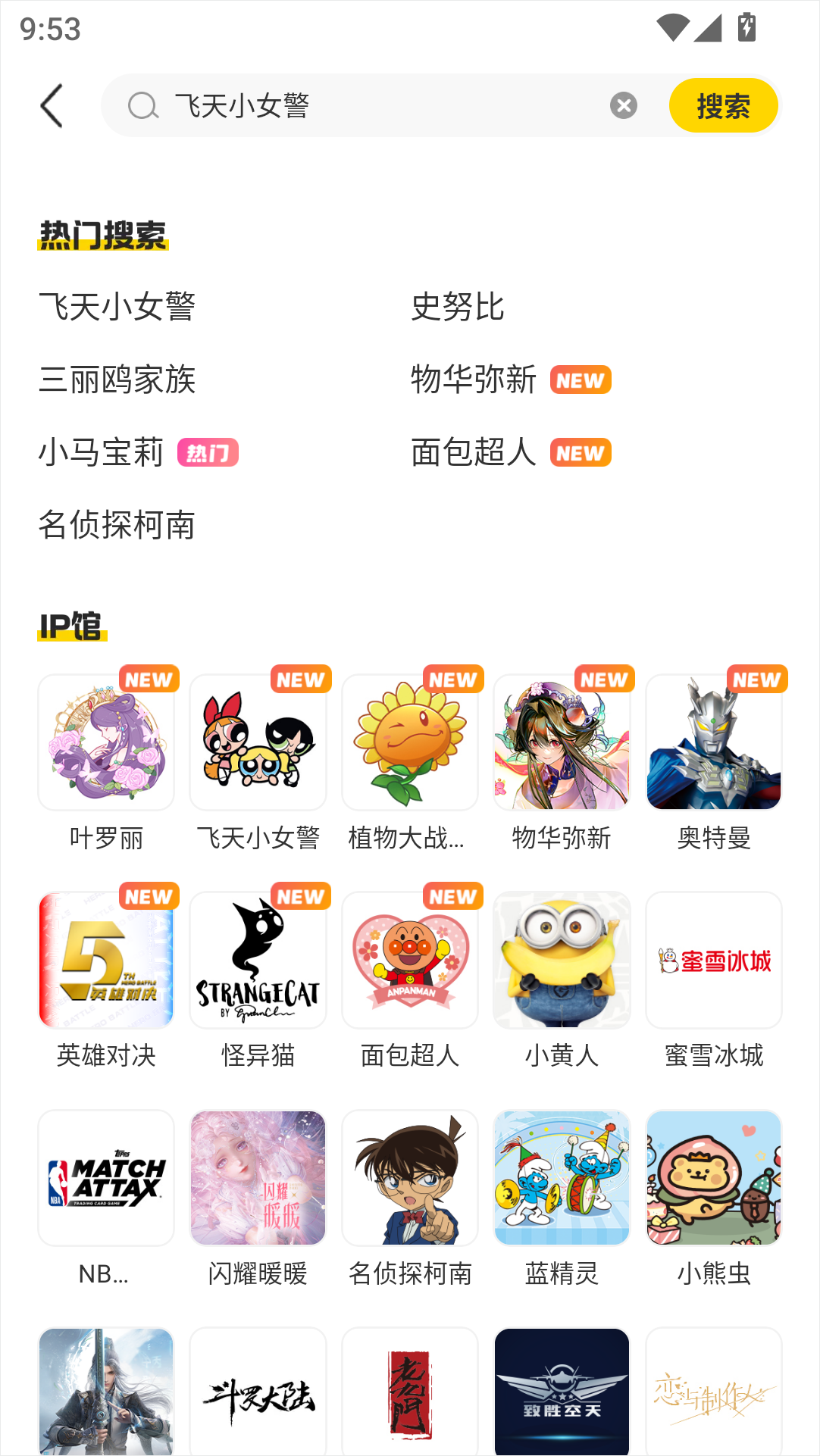Select hot search term 三丽鸥家族
Image resolution: width=820 pixels, height=1456 pixels.
[x=117, y=380]
